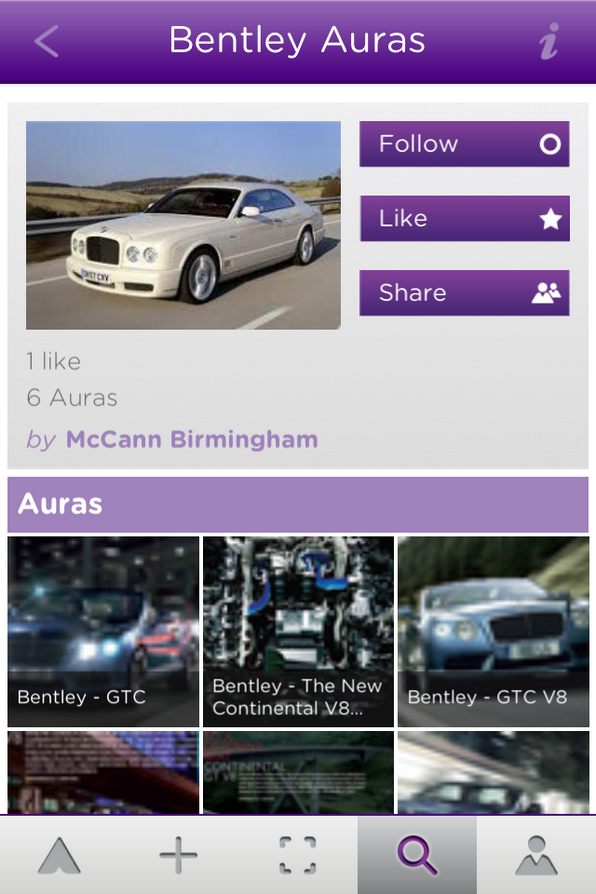Open Bentley - The New Continental V8 aura

point(298,631)
